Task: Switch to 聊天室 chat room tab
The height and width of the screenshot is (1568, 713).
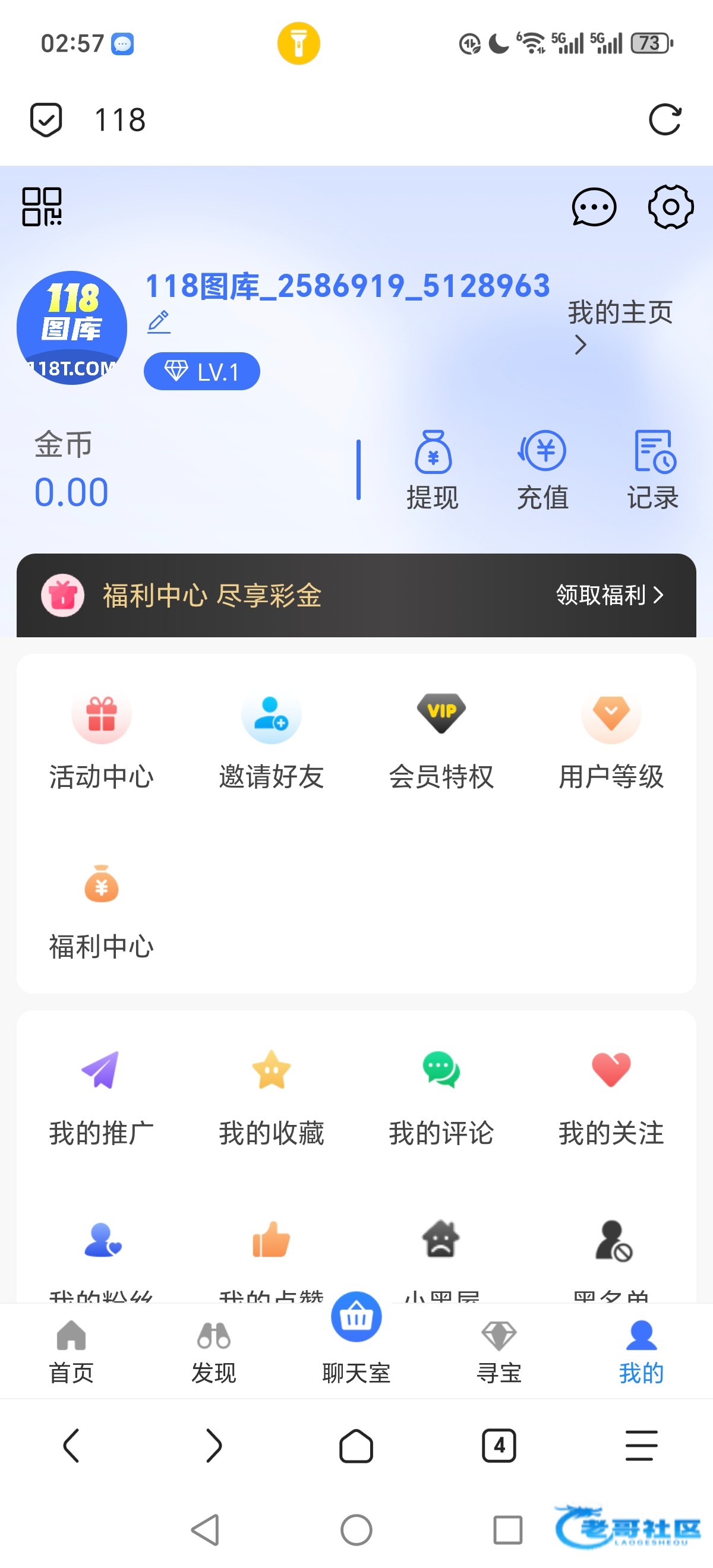Action: pos(356,1339)
